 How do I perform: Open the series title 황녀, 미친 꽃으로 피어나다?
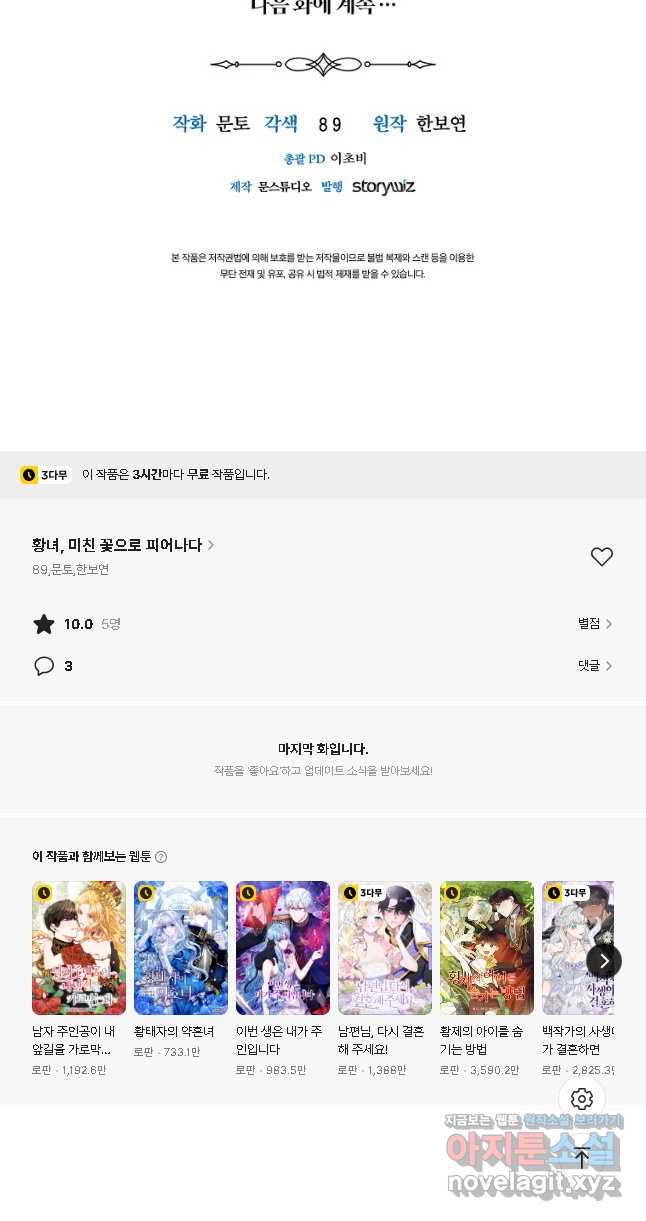[x=123, y=545]
